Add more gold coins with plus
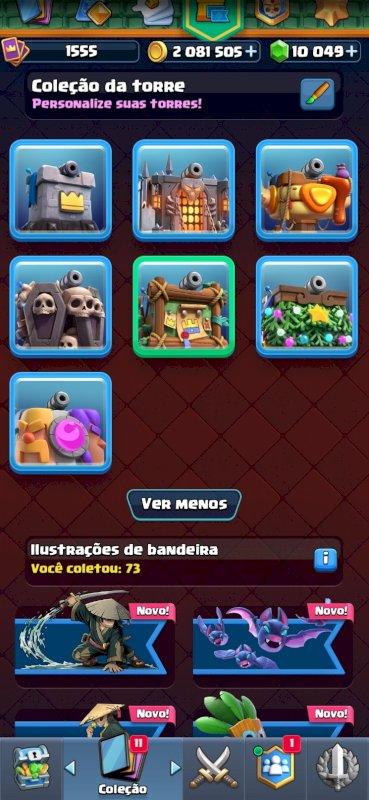This screenshot has height=800, width=369. 250,52
